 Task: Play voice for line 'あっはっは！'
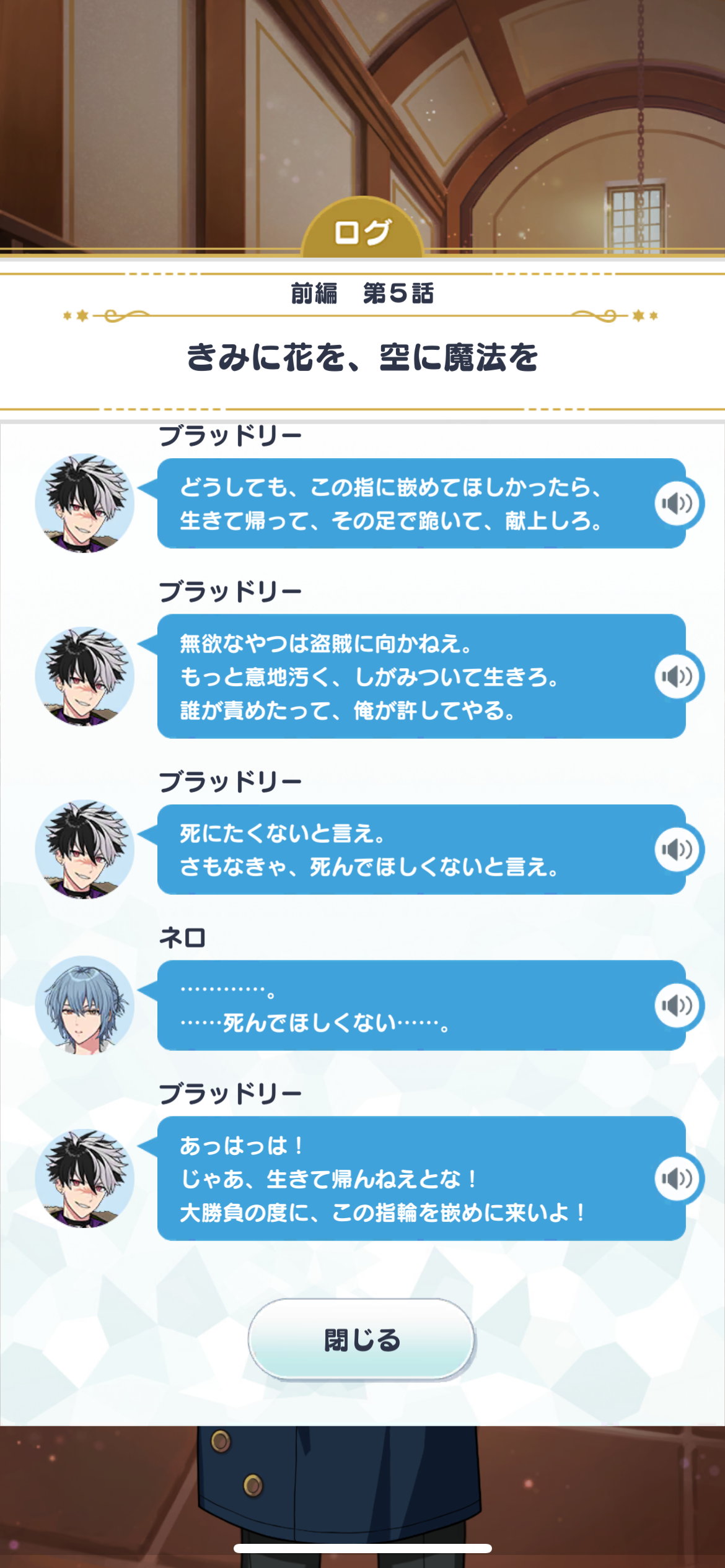tap(677, 1178)
